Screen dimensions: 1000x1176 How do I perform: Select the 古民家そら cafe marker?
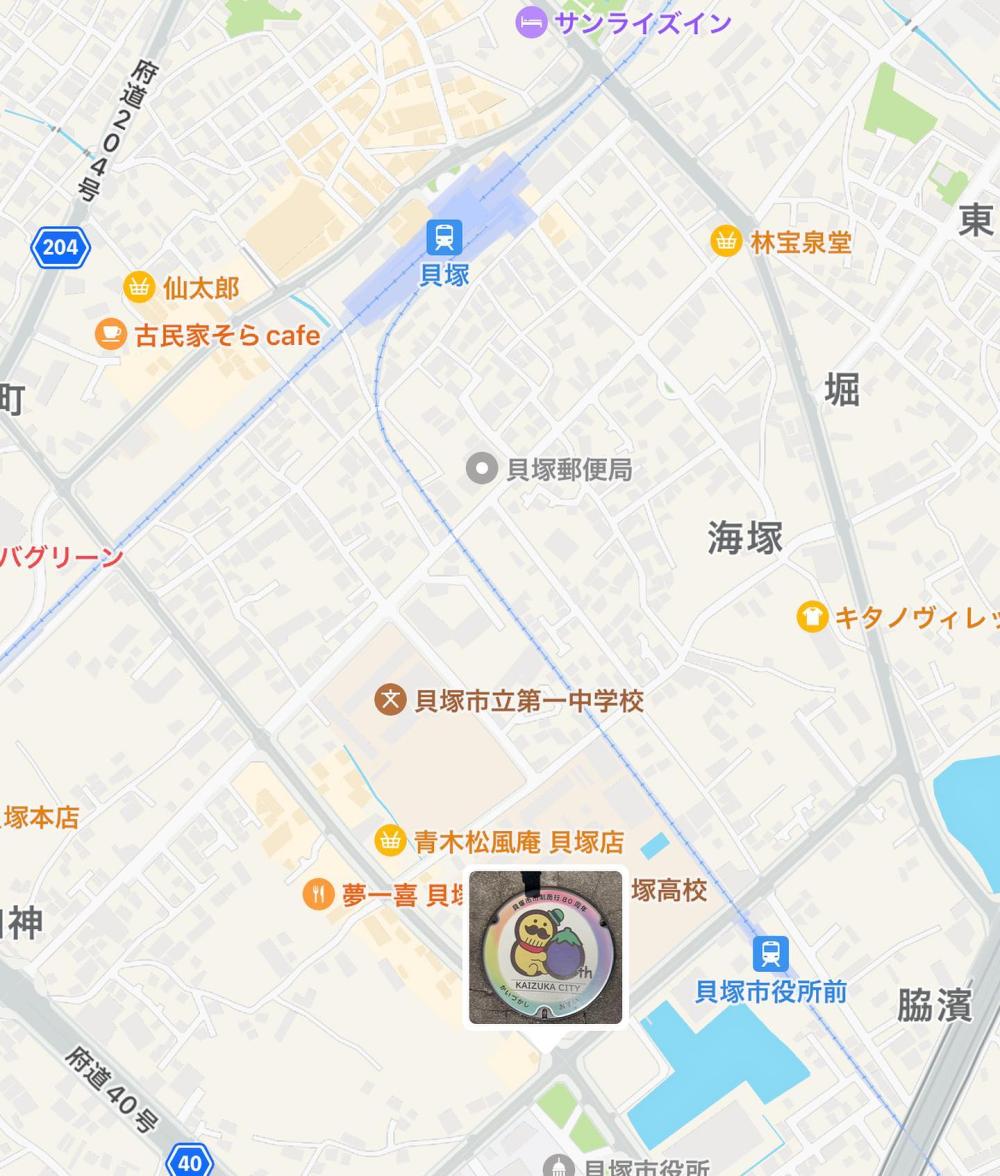coord(110,335)
